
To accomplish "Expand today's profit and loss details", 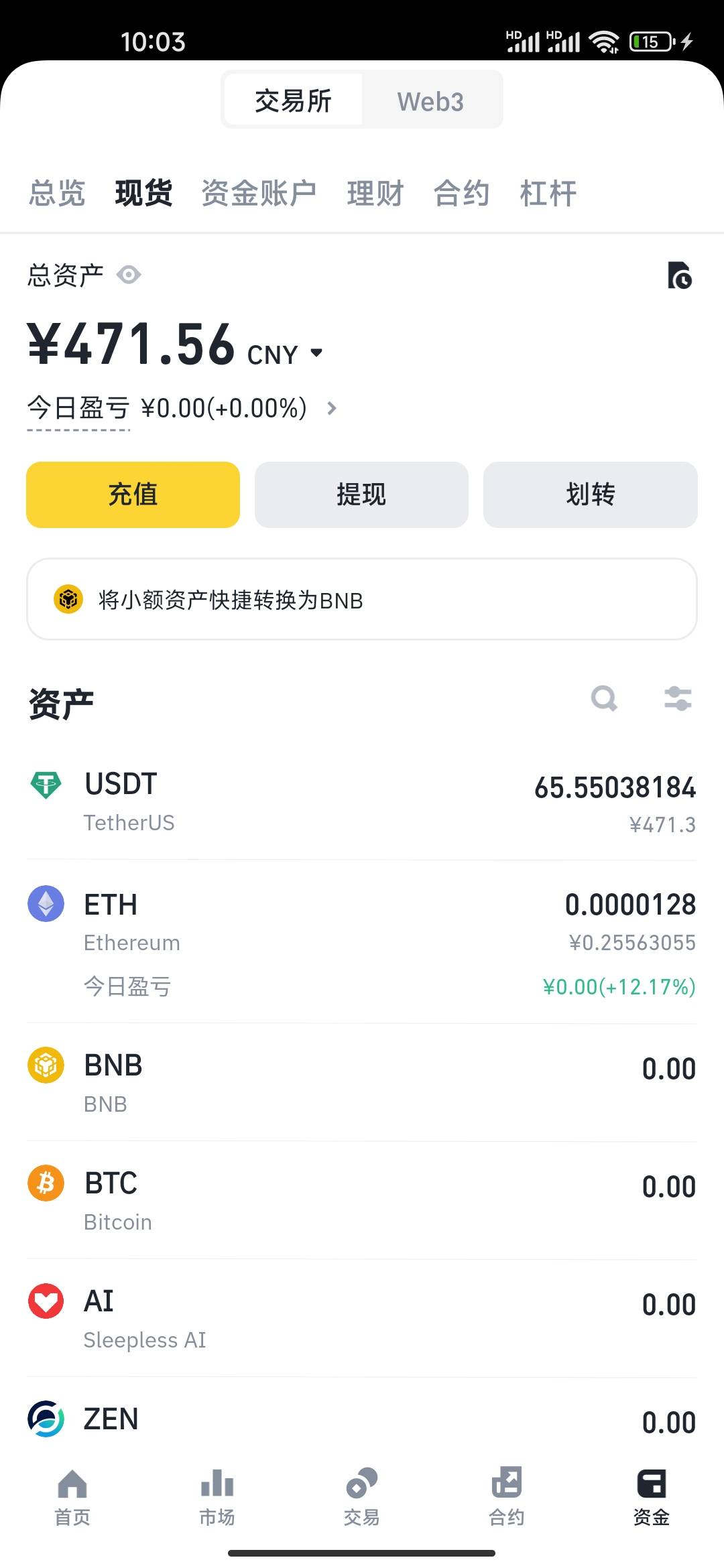I will pos(330,408).
